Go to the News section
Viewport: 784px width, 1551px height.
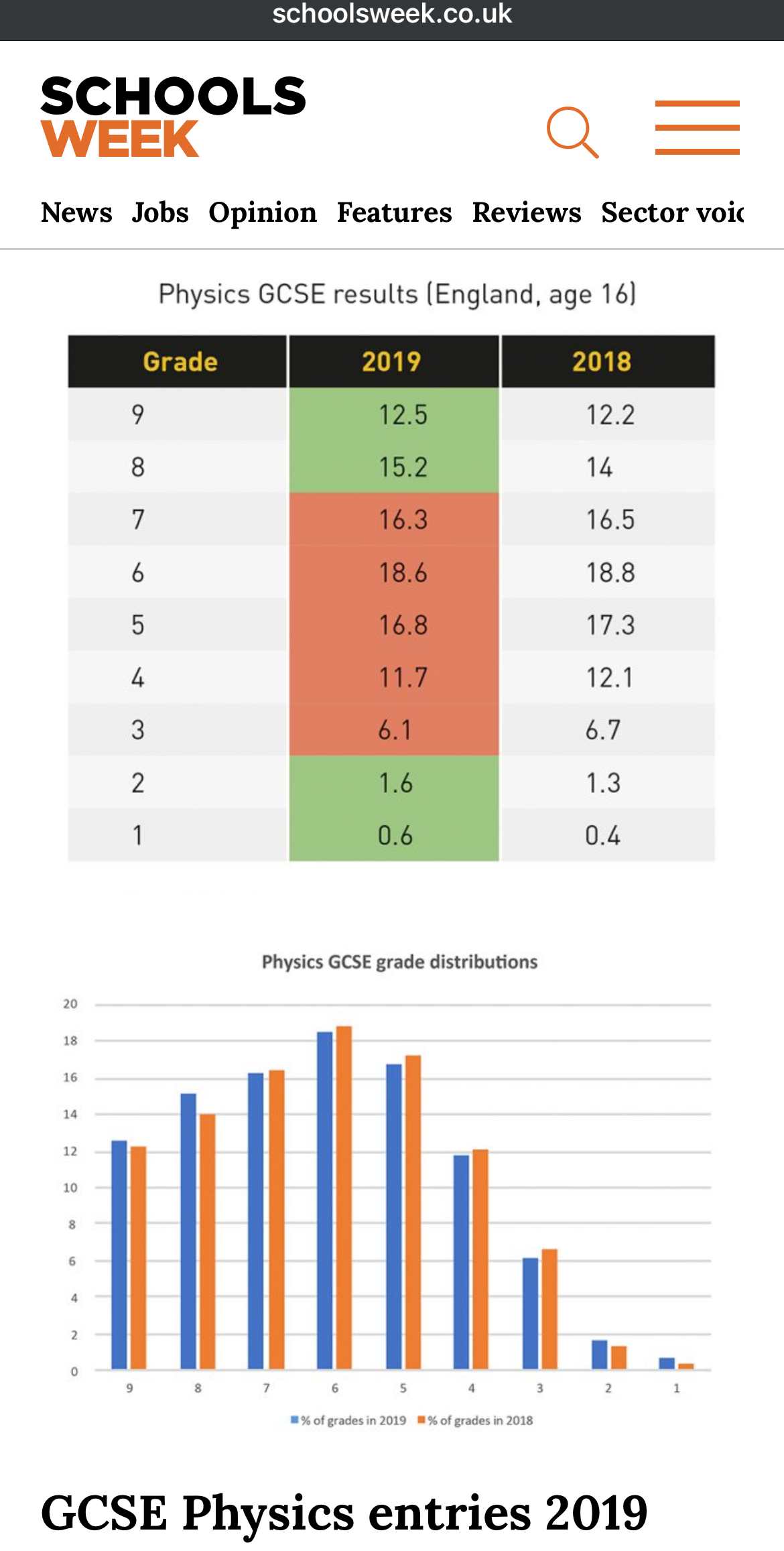[x=76, y=212]
